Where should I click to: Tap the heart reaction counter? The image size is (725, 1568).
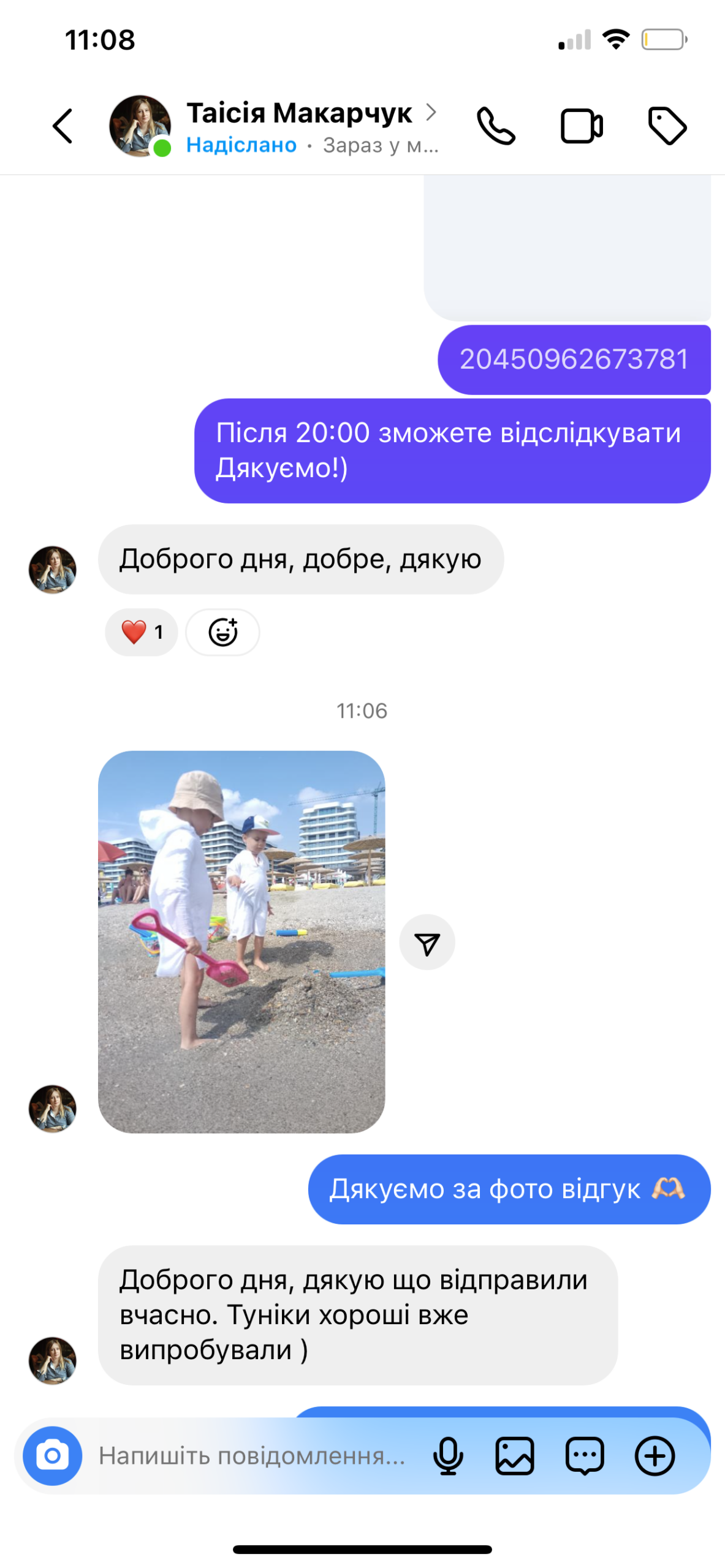[142, 632]
